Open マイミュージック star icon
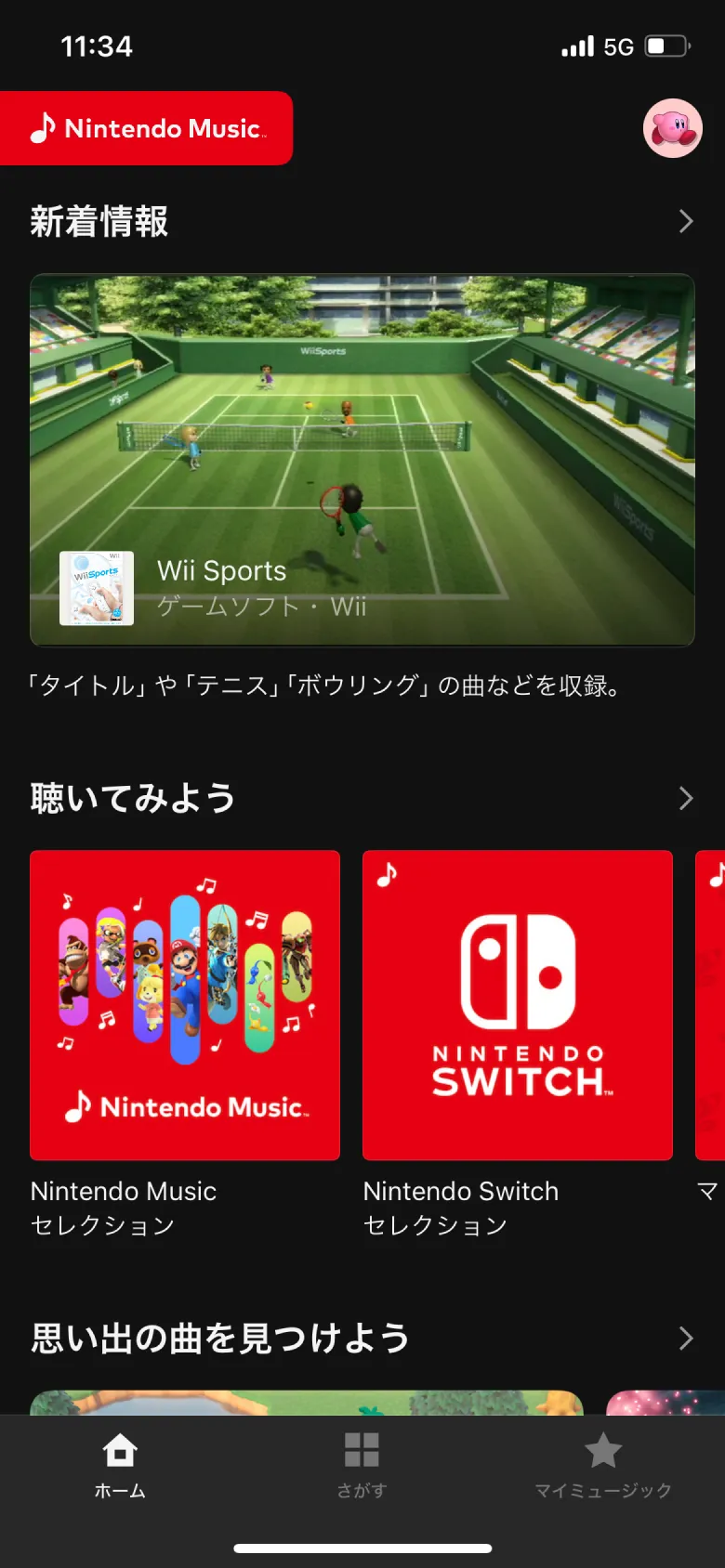This screenshot has height=1568, width=725. [603, 1449]
